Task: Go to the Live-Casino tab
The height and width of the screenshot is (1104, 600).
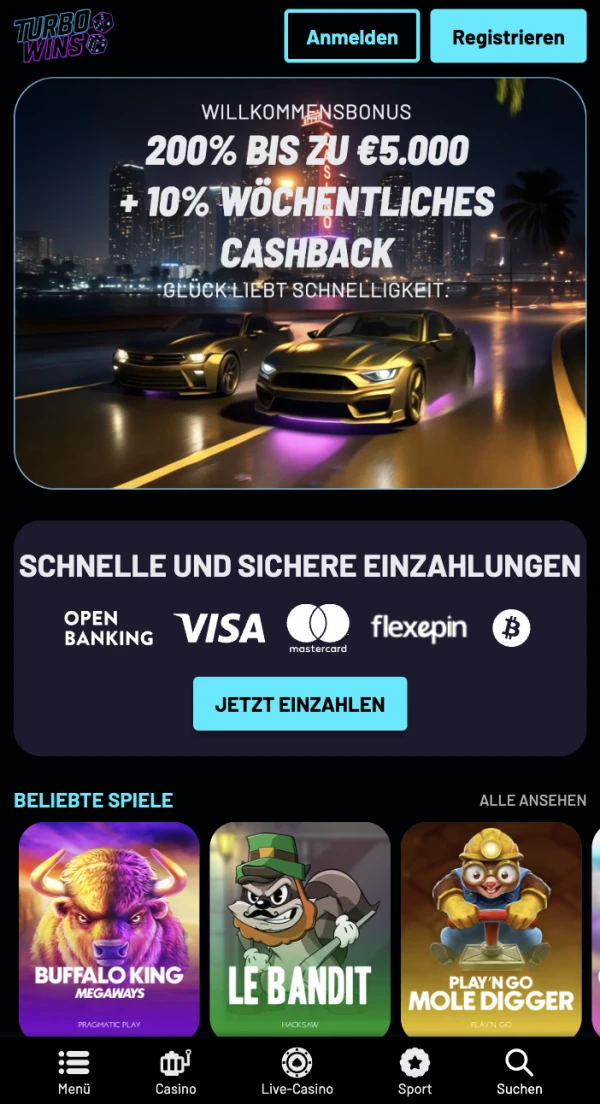Action: 297,1071
